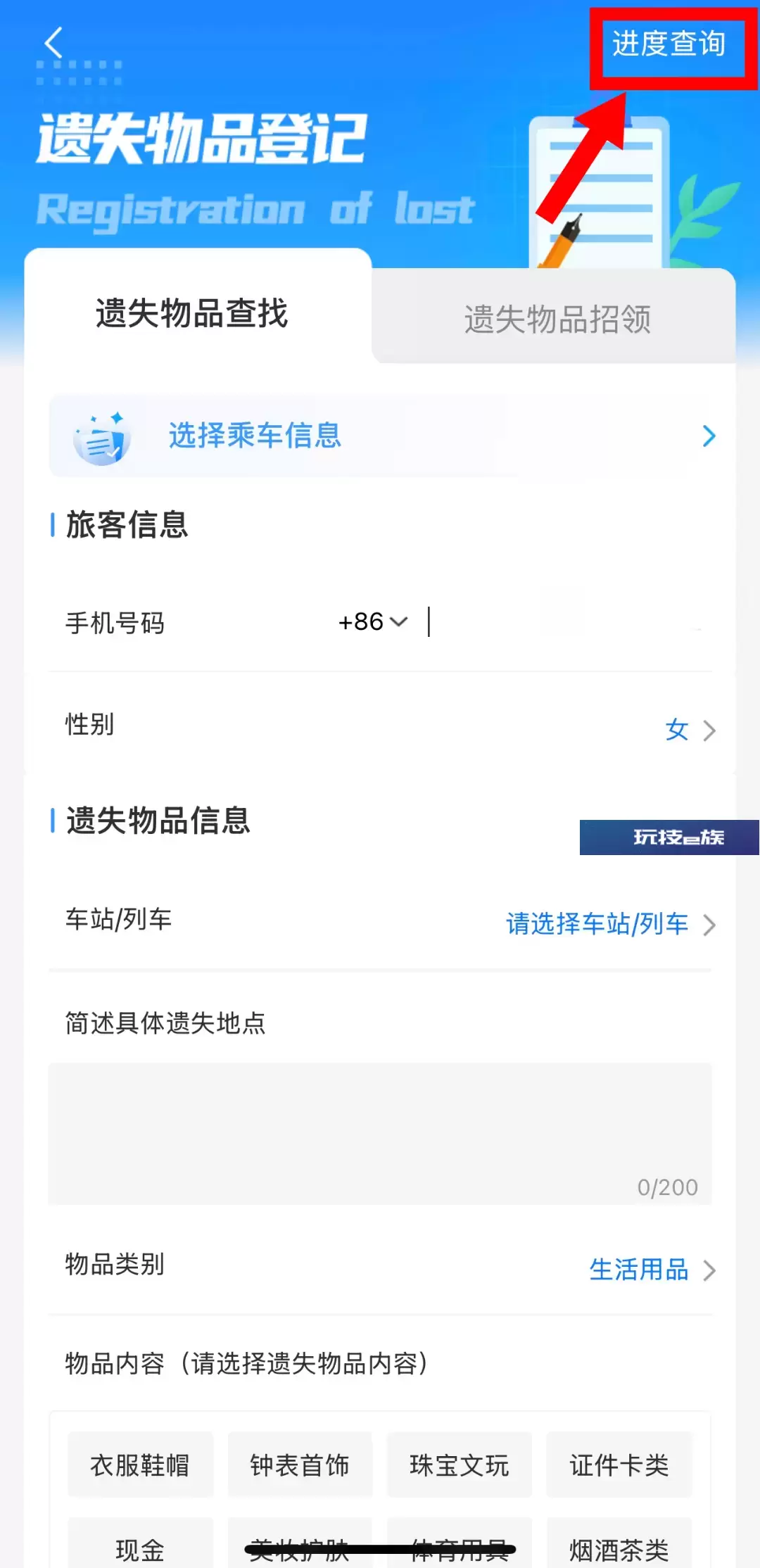The width and height of the screenshot is (760, 1568).
Task: Open 进度查询 progress inquiry
Action: (669, 44)
